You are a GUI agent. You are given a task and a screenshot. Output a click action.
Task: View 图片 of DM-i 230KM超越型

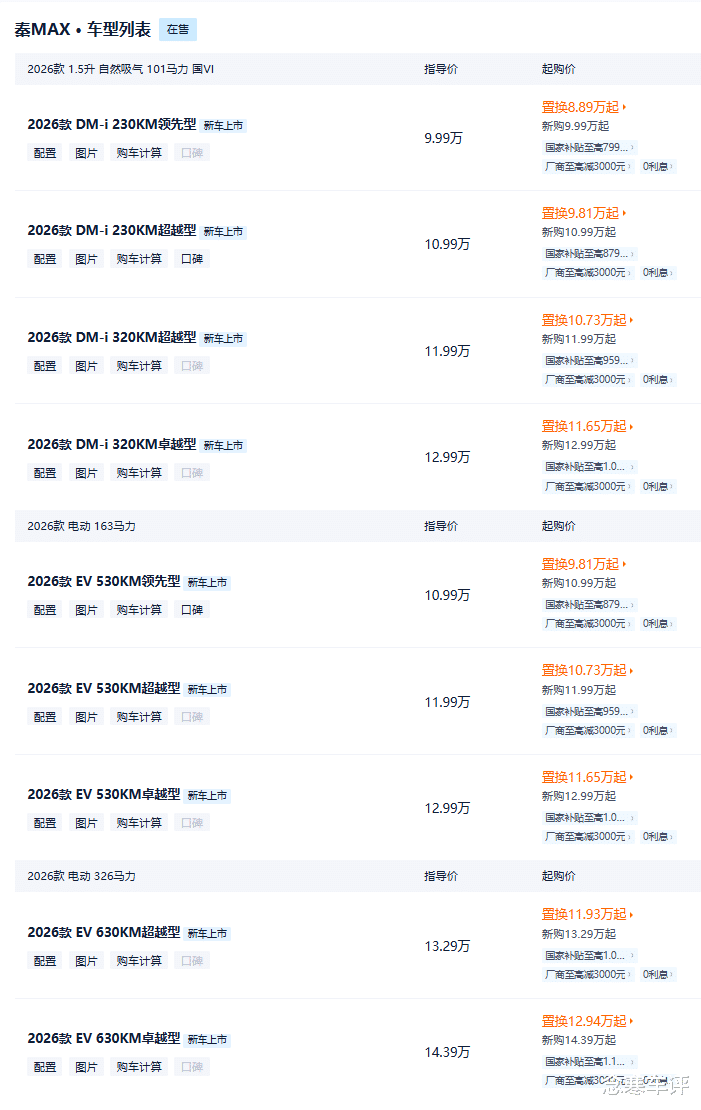[x=86, y=259]
